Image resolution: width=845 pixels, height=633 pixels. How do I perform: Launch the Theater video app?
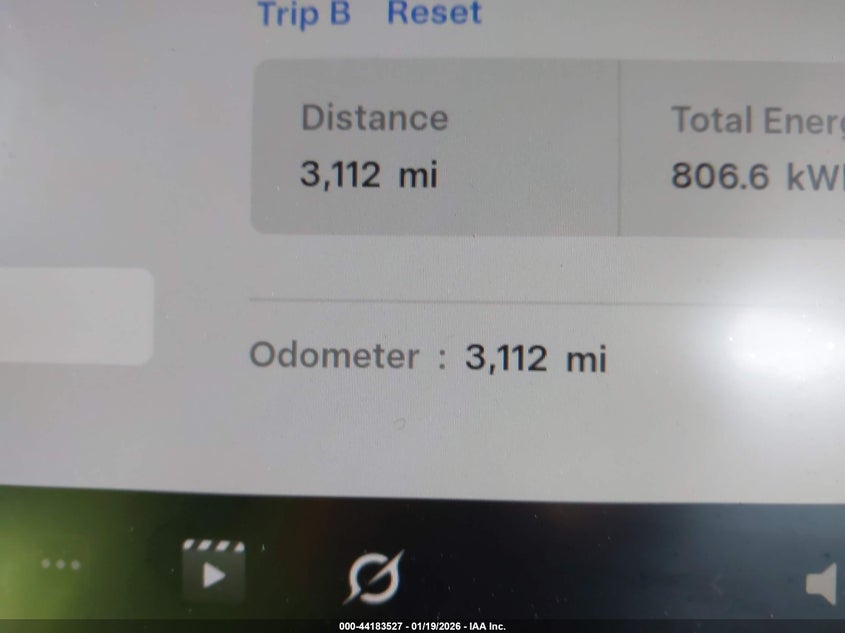213,570
